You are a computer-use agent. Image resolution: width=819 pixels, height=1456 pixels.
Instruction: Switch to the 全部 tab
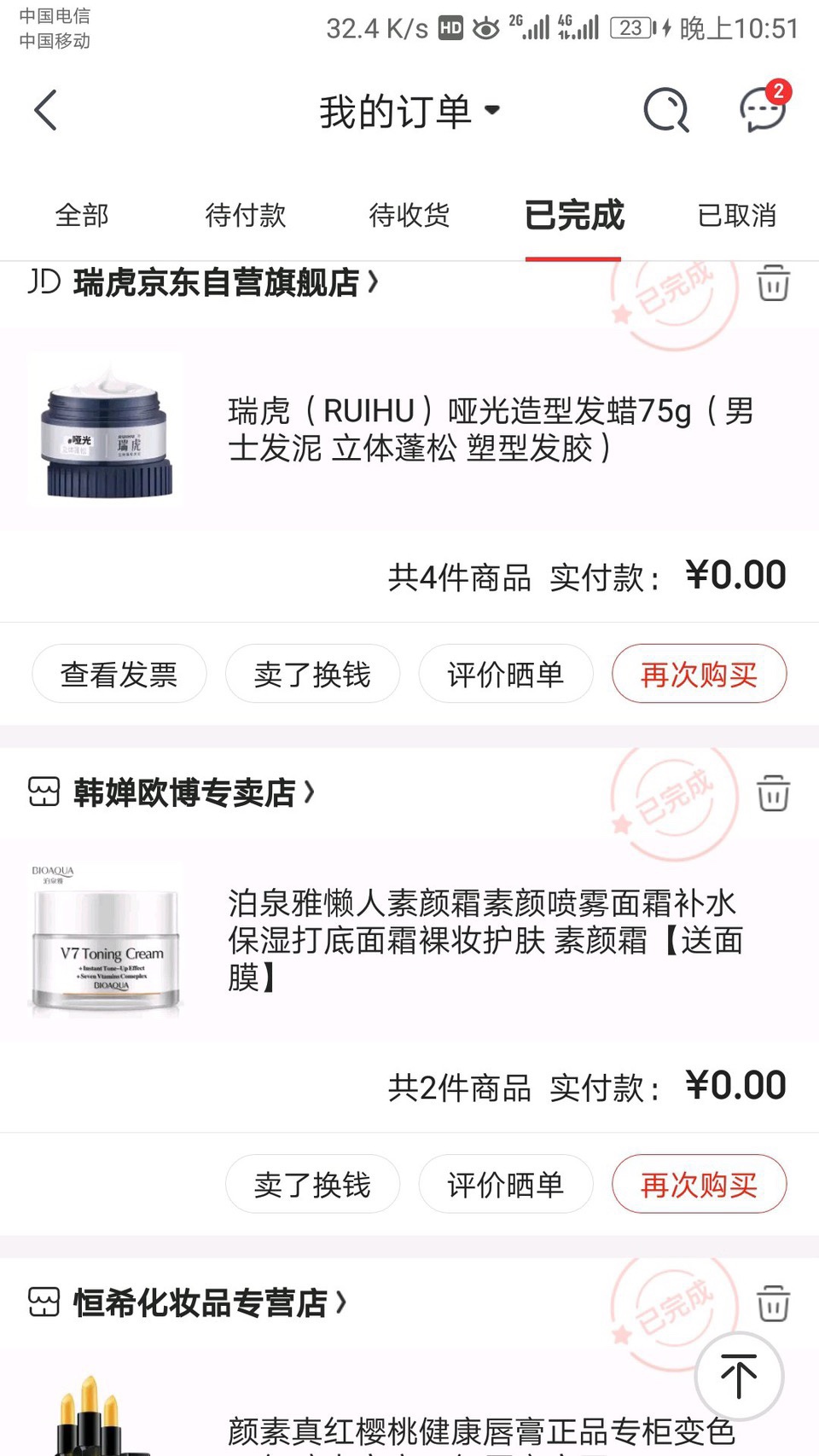[x=81, y=217]
